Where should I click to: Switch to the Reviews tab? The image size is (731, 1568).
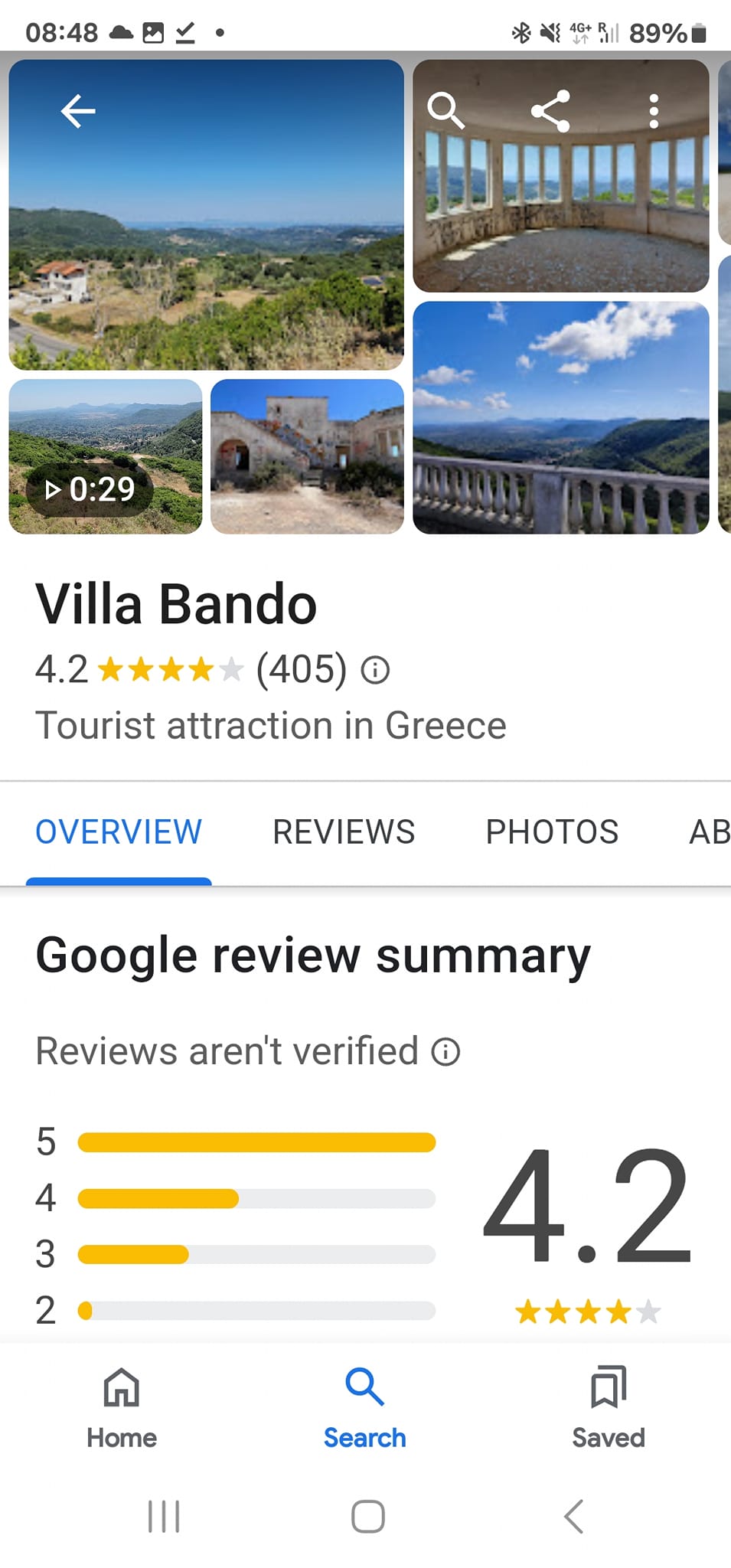[x=344, y=832]
